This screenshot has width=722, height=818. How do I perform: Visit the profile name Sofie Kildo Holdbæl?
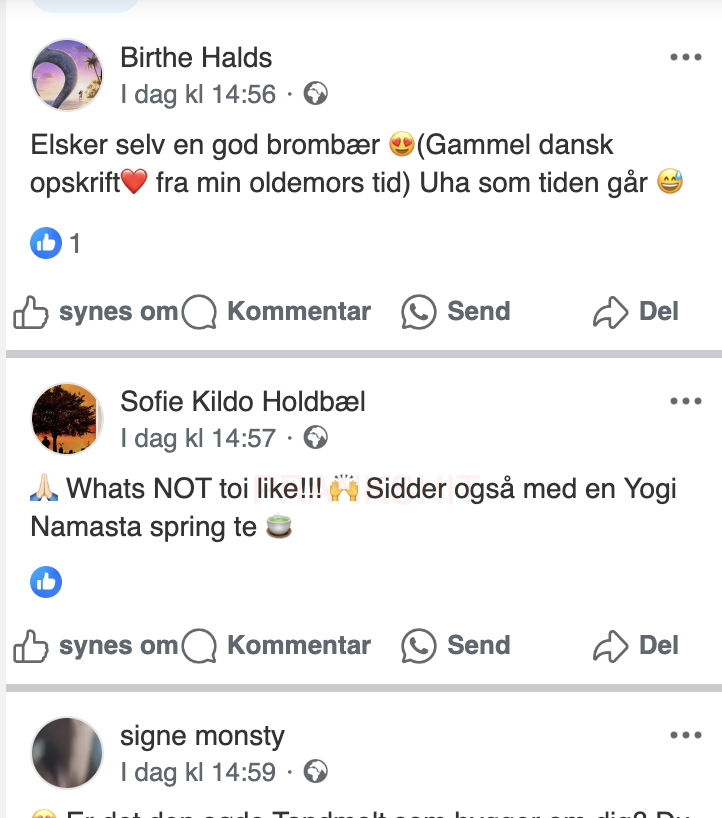243,401
